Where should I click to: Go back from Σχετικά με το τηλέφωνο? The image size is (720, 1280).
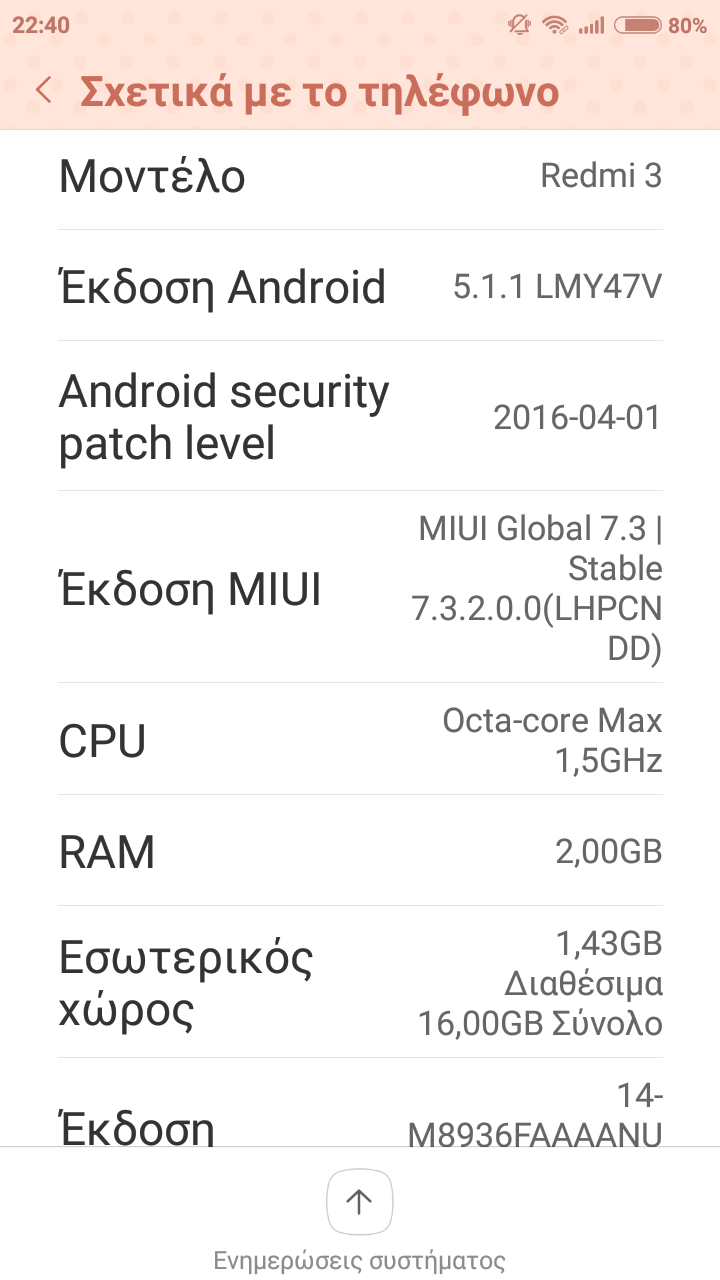(43, 91)
